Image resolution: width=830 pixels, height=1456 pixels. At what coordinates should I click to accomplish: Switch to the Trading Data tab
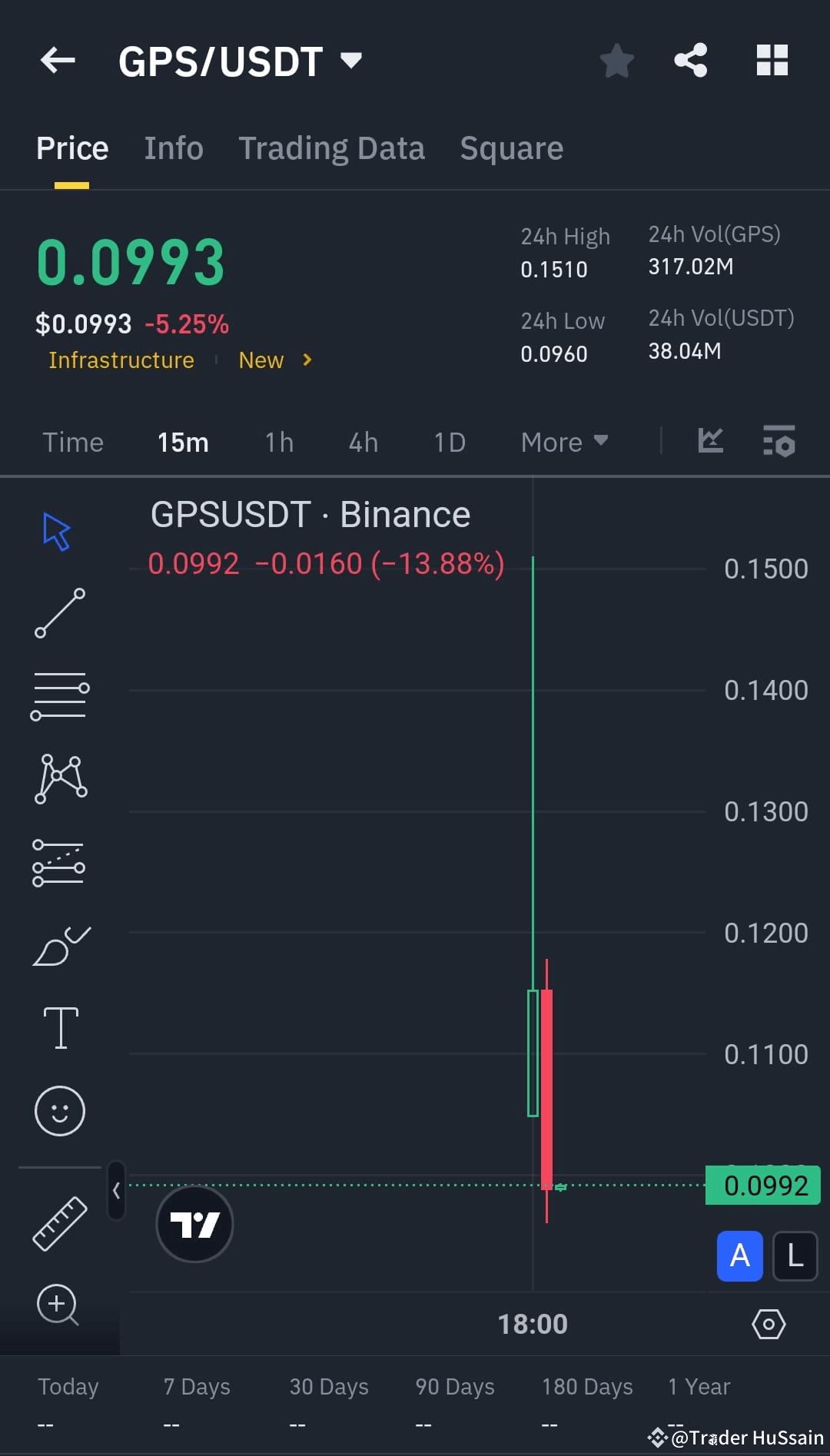tap(332, 148)
